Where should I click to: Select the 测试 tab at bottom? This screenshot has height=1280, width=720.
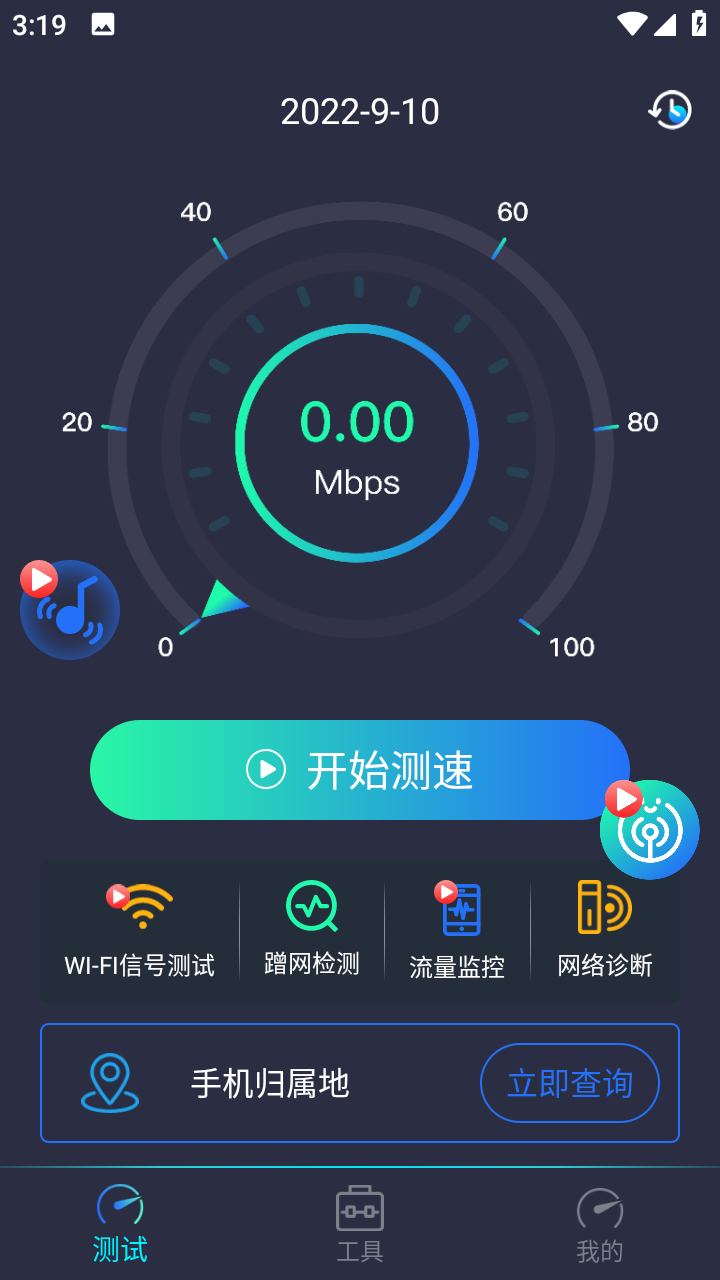tap(118, 1222)
